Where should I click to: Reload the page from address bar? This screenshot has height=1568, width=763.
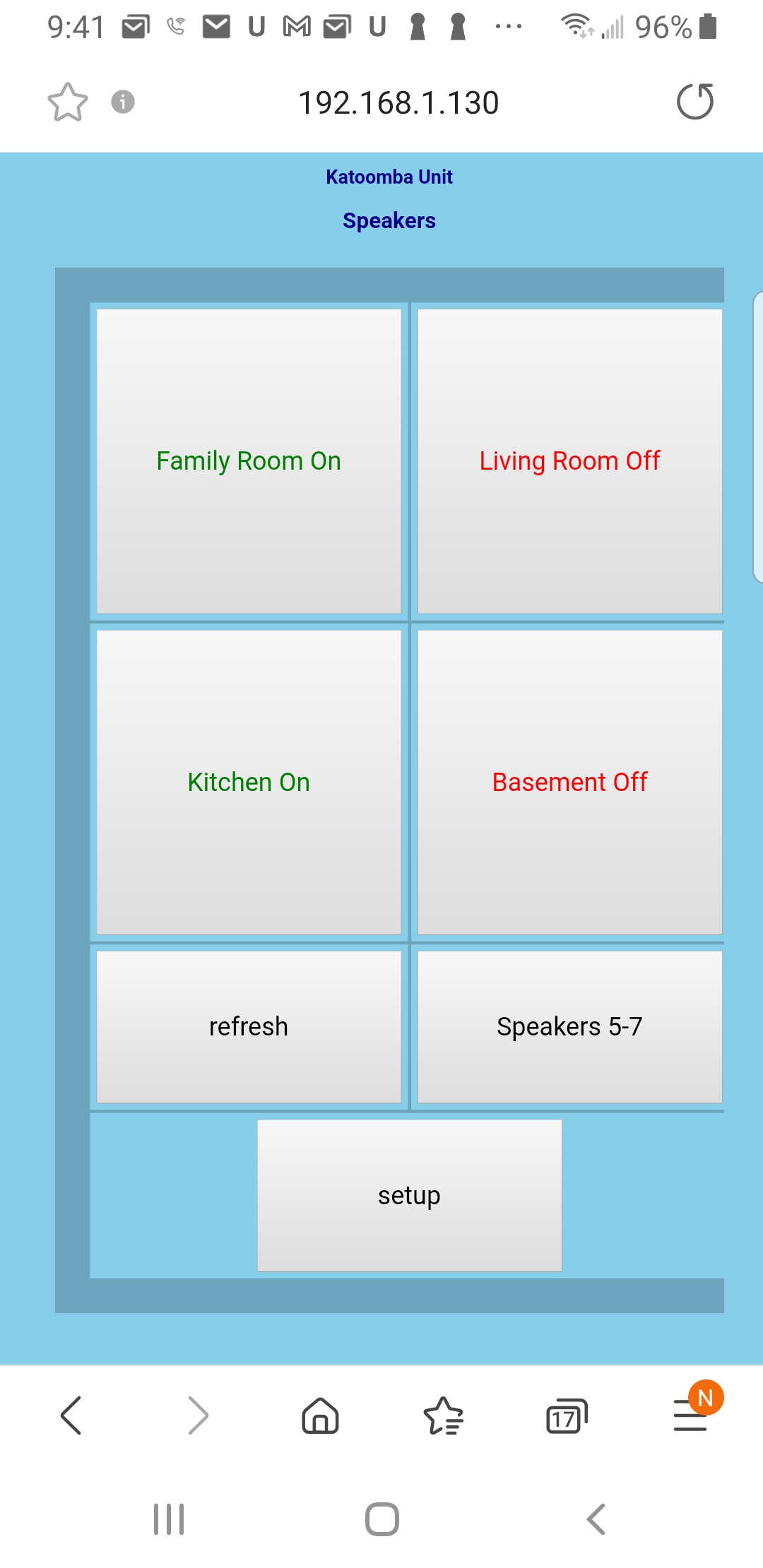coord(695,102)
